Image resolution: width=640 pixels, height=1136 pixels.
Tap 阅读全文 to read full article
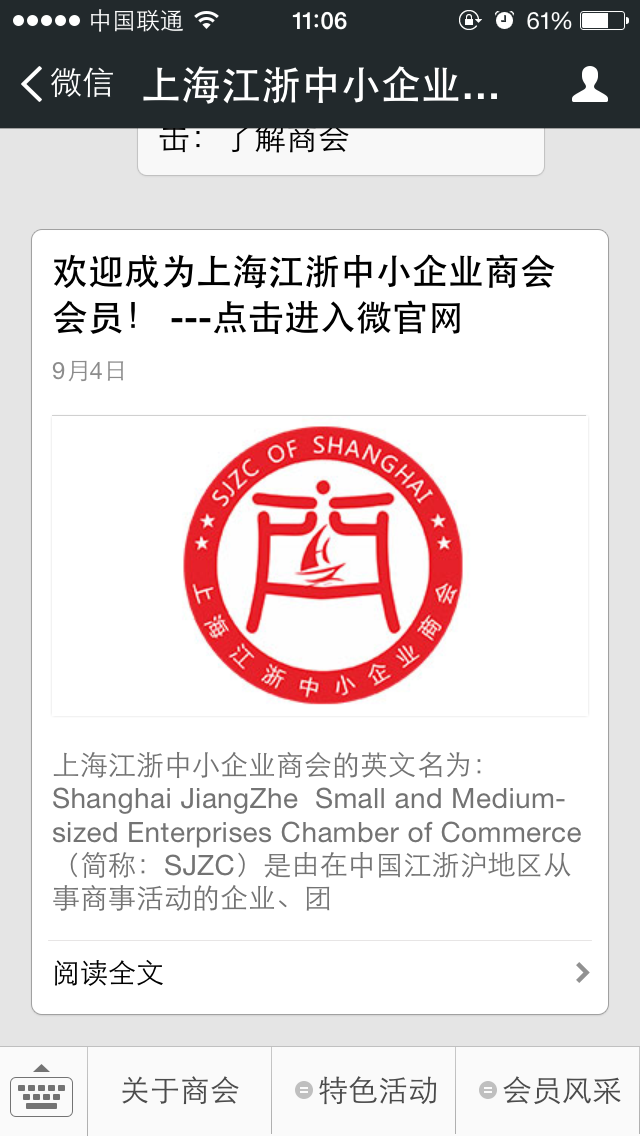[x=320, y=973]
